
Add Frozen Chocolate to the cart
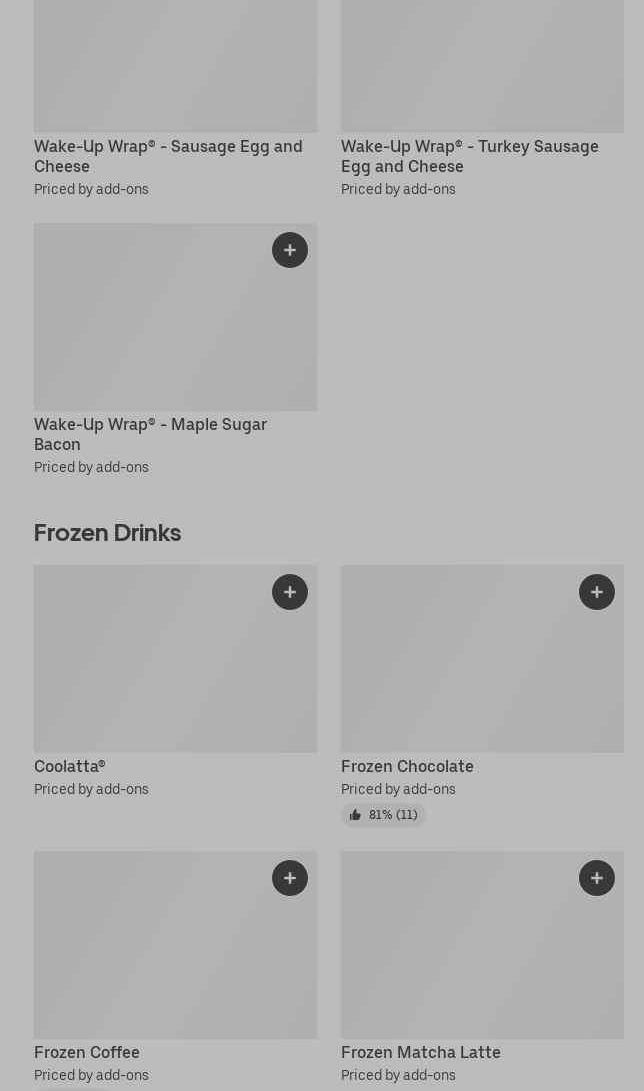pyautogui.click(x=597, y=592)
